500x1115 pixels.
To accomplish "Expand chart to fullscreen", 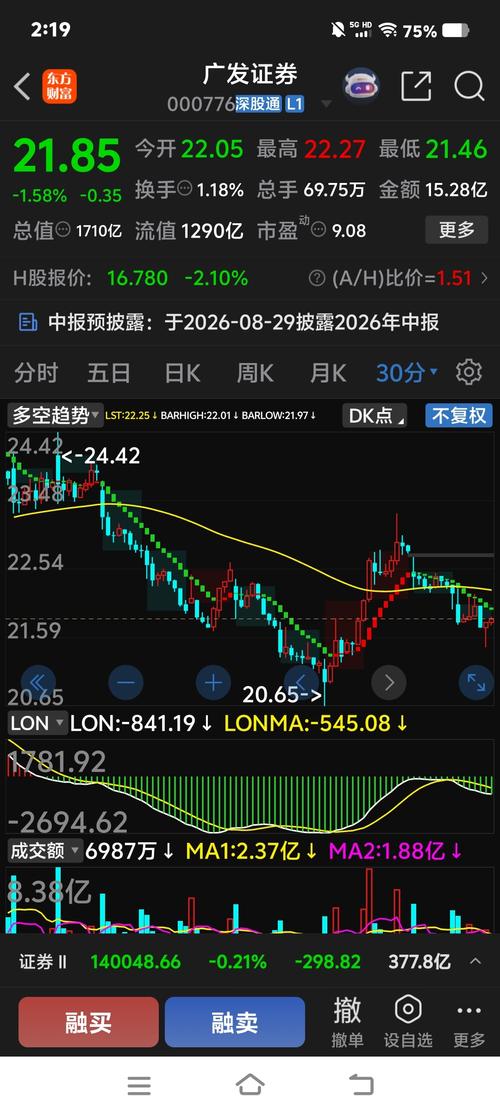I will click(476, 683).
